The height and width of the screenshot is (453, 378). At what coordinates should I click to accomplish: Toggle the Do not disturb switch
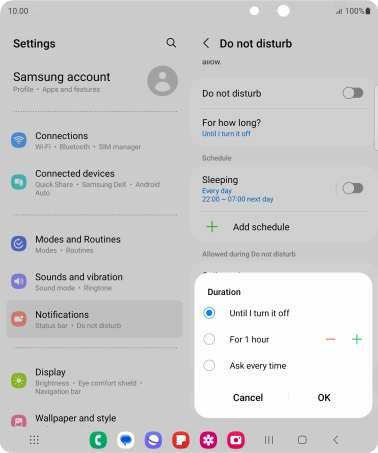tap(353, 93)
